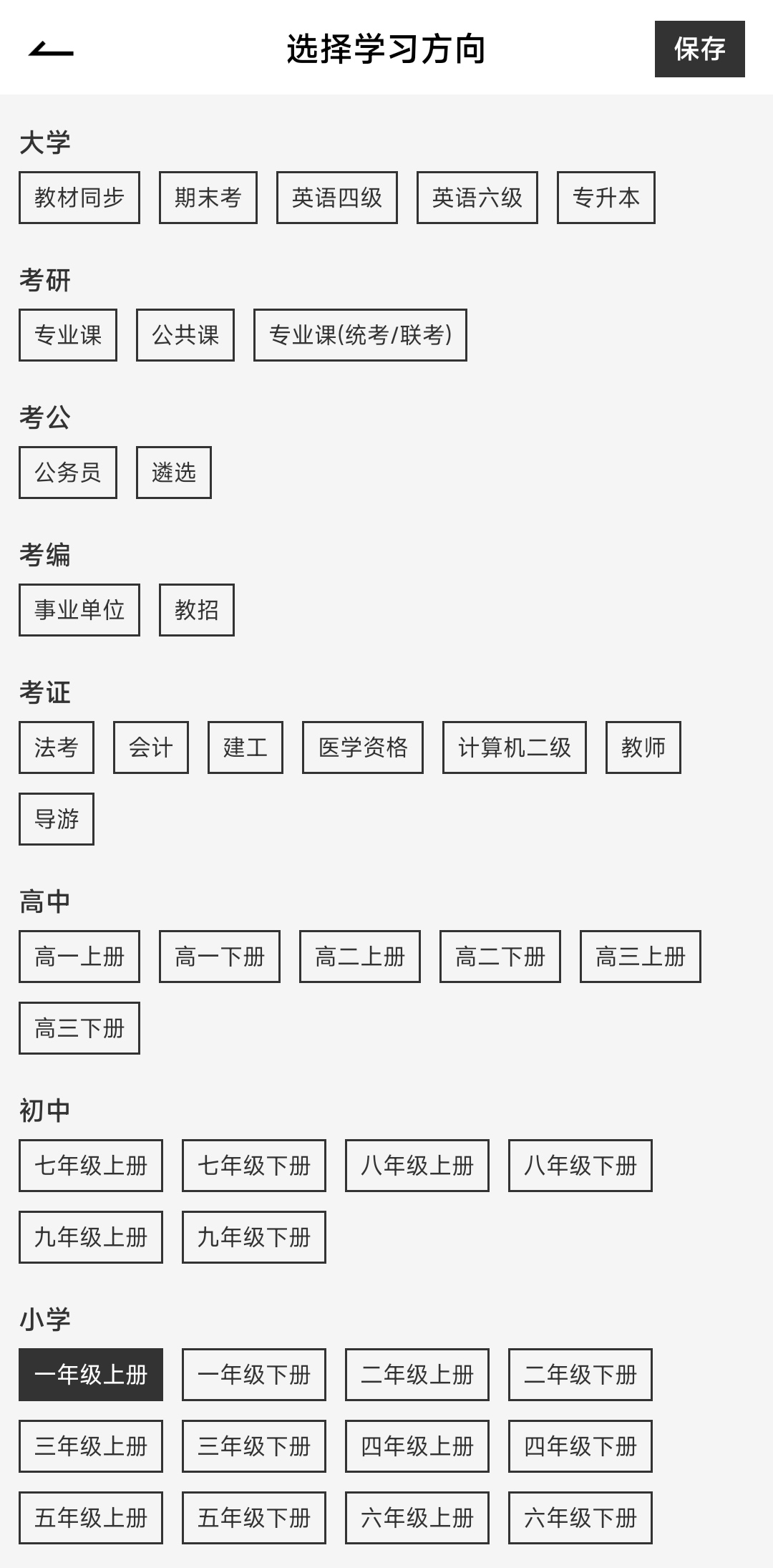
Task: Select the 导游 chip
Action: (57, 819)
